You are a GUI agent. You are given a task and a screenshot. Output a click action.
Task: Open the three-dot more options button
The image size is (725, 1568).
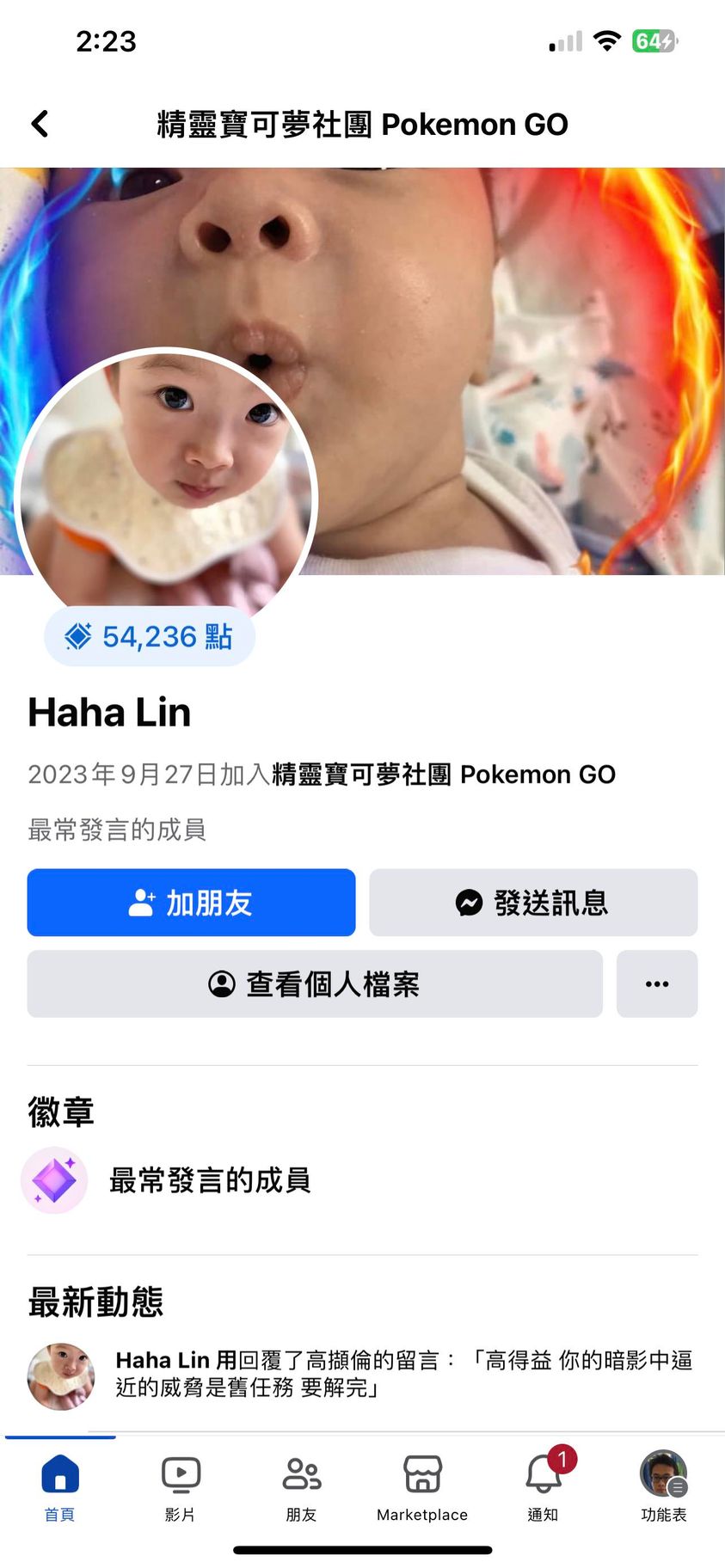(657, 984)
